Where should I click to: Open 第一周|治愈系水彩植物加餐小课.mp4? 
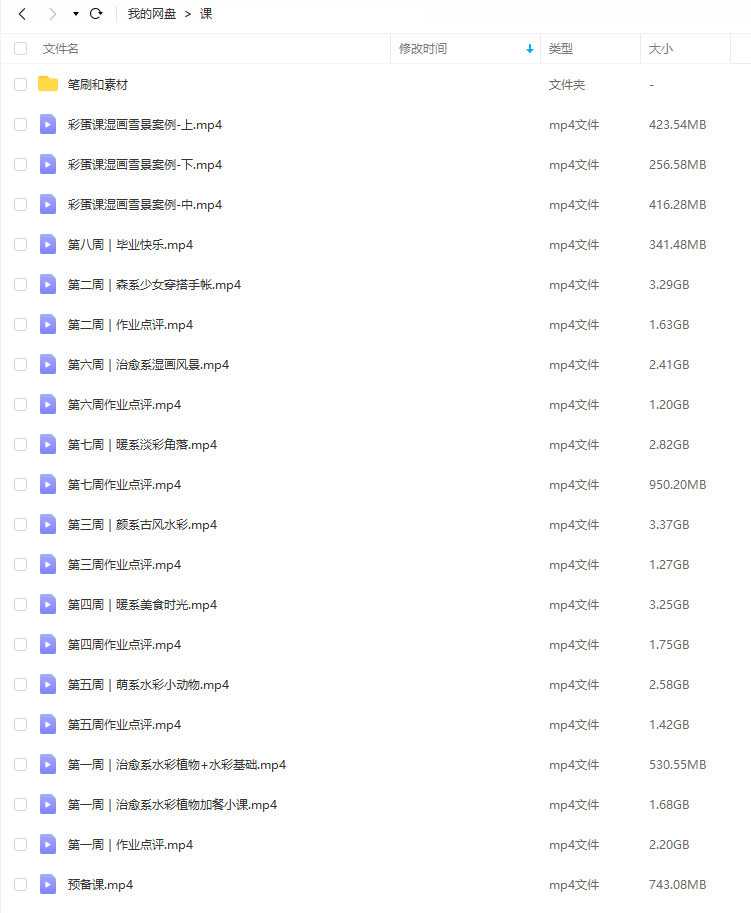(172, 805)
